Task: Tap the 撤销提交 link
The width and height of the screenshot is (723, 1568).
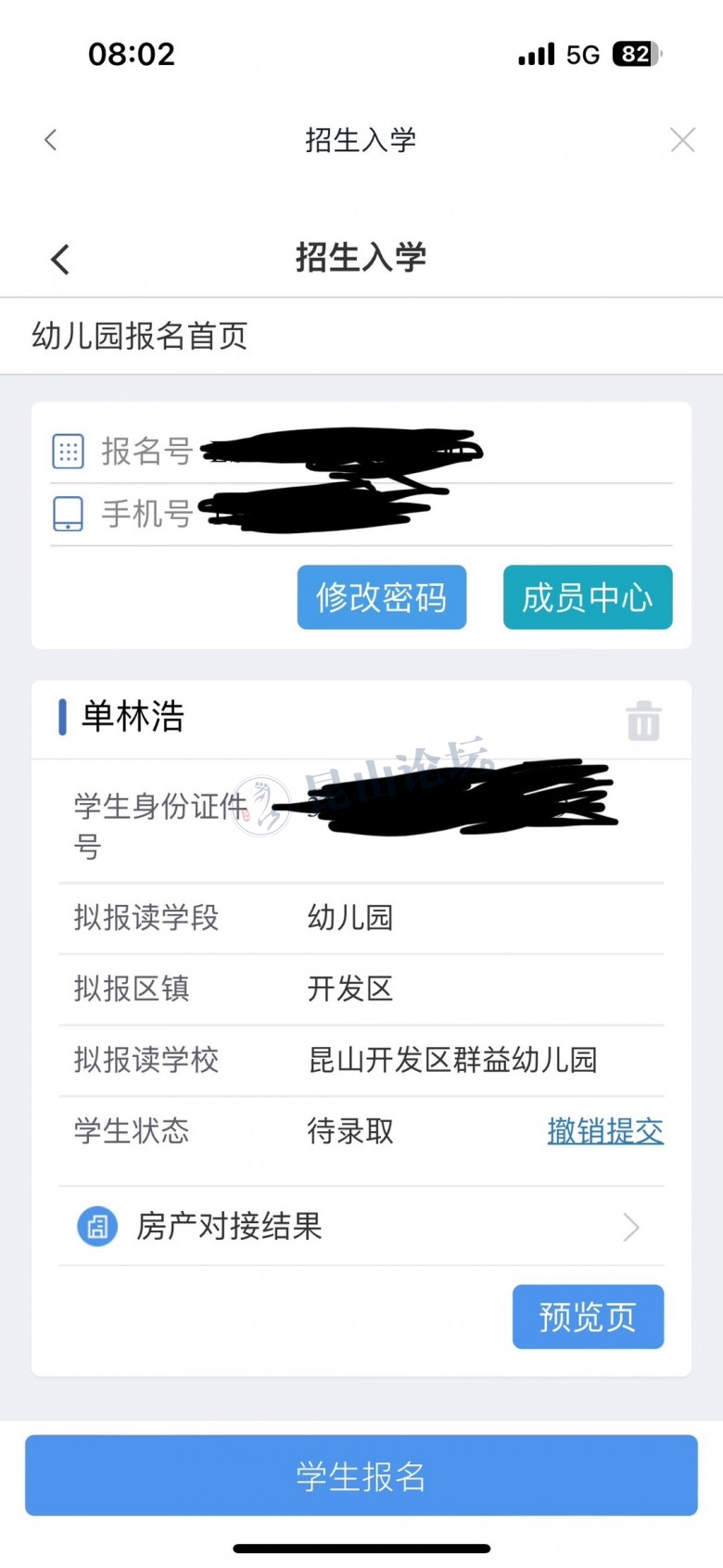Action: [x=605, y=1130]
